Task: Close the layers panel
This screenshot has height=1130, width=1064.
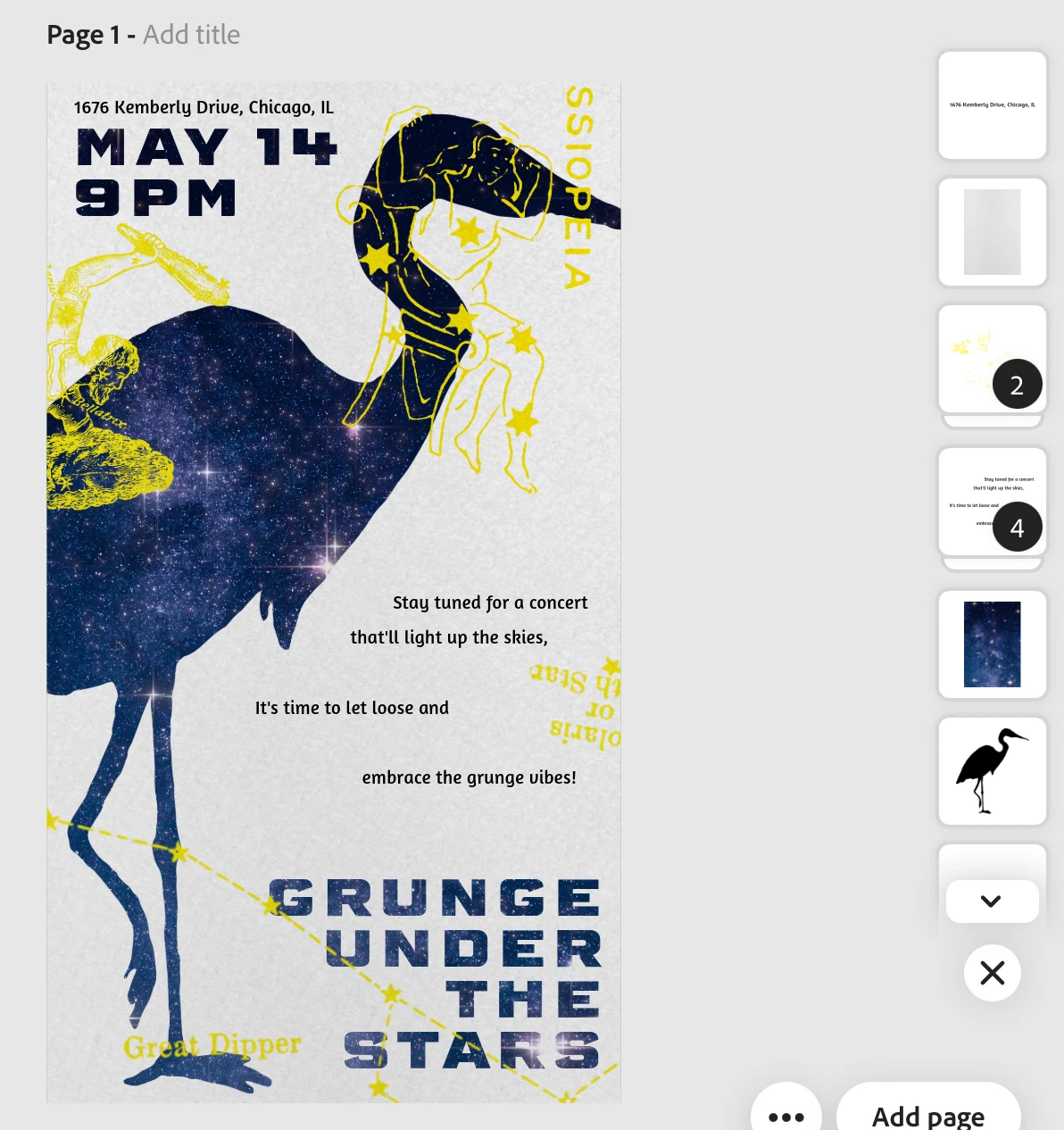Action: [x=992, y=973]
